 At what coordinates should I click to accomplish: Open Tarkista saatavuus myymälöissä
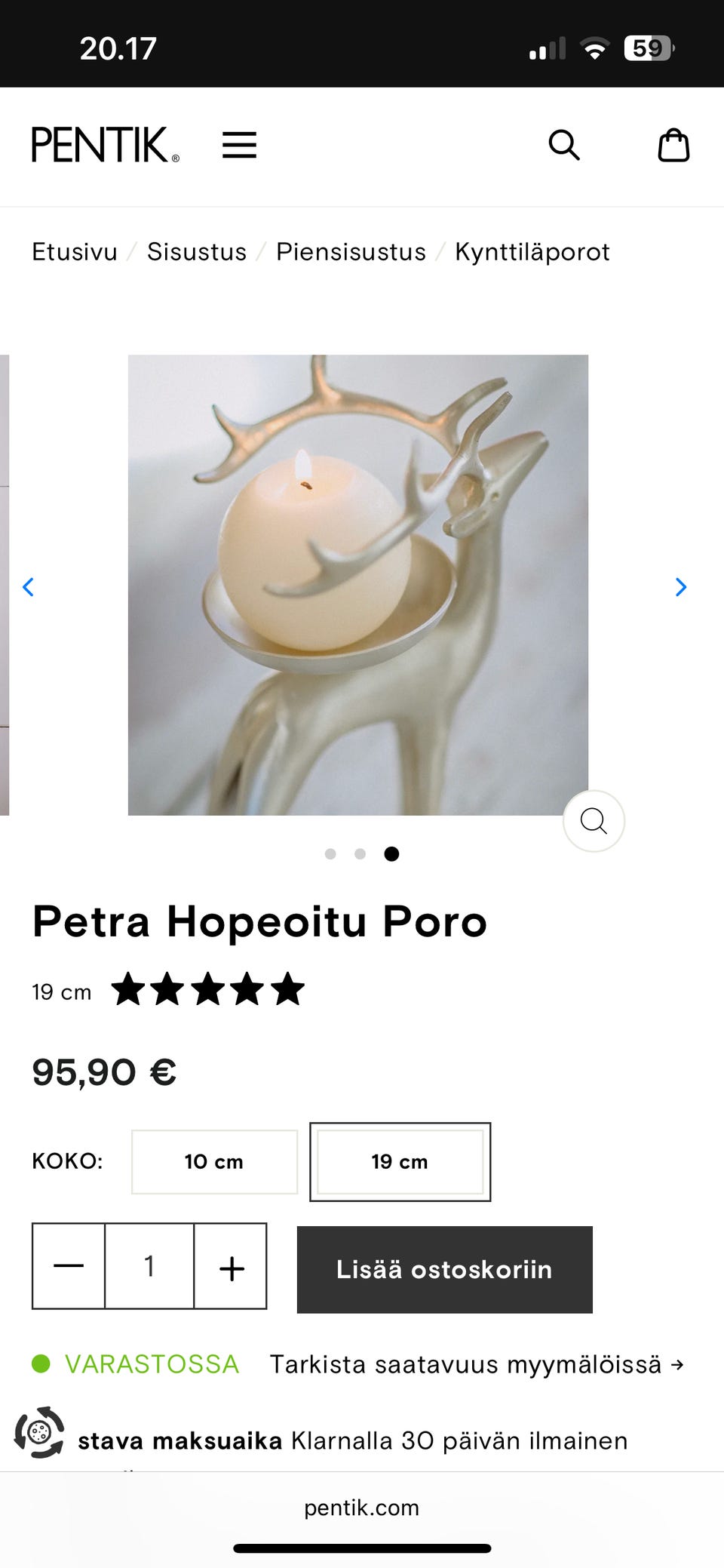click(477, 1364)
